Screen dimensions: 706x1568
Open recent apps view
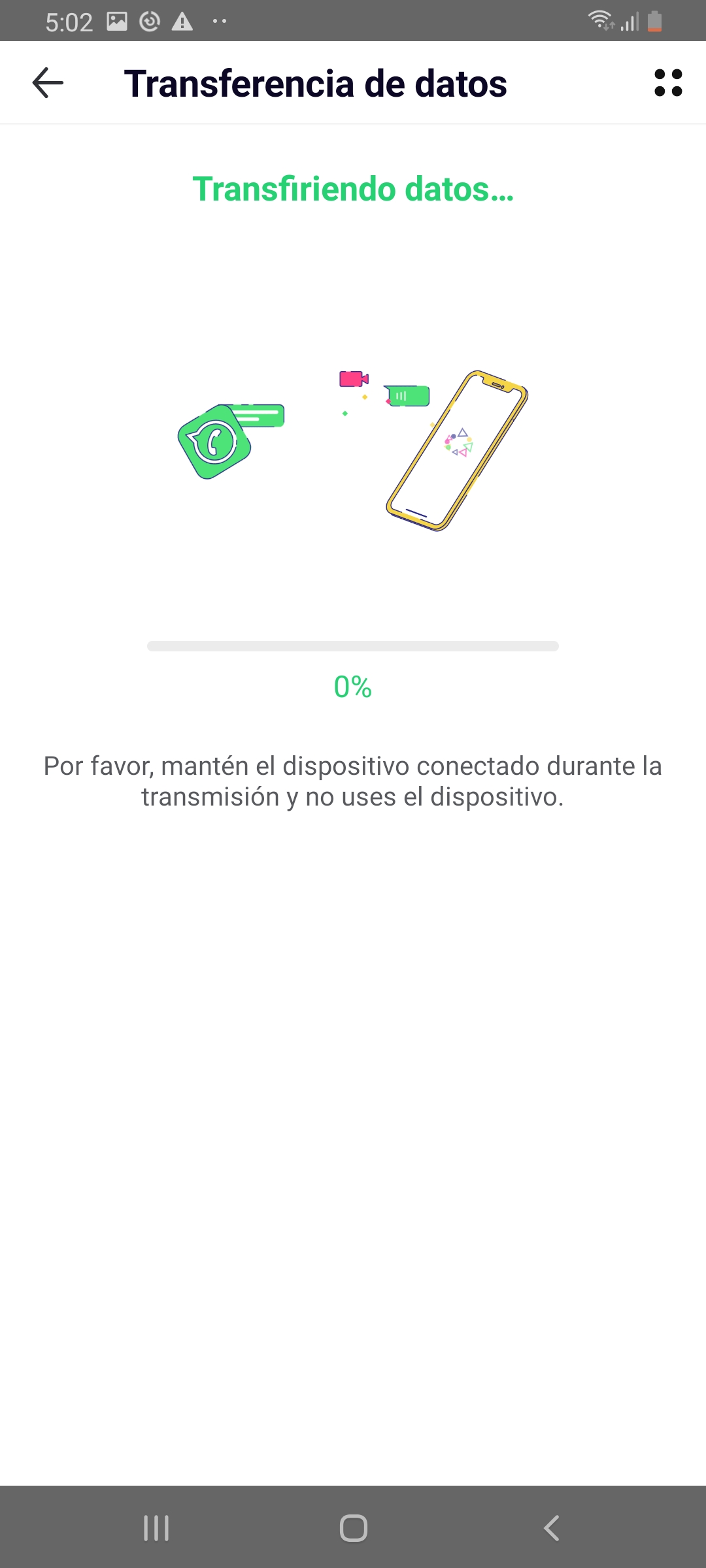point(156,1528)
